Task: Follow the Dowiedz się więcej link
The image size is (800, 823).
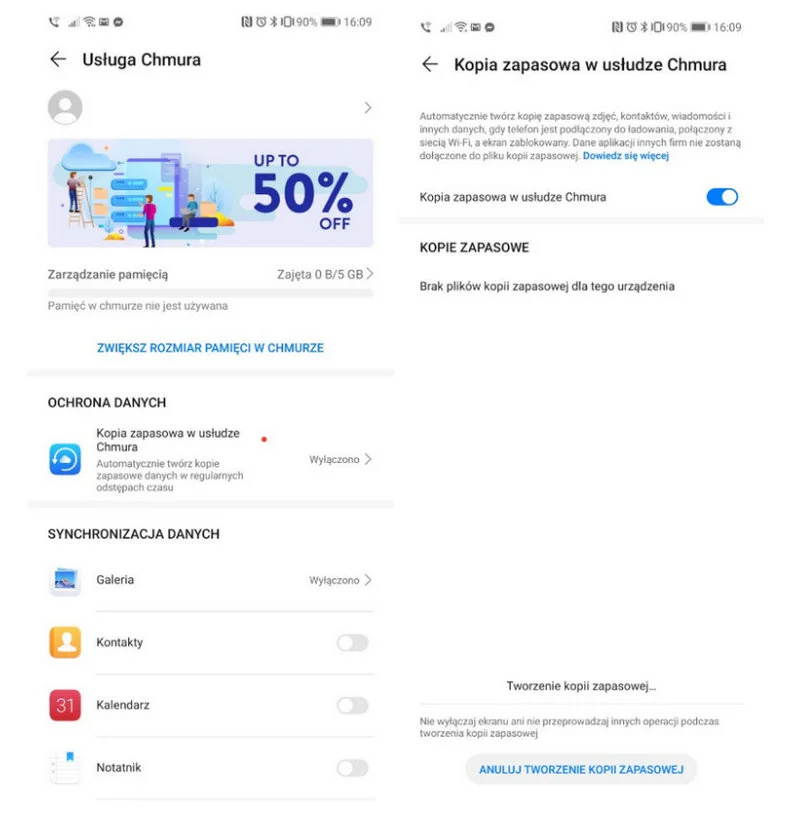Action: click(x=626, y=156)
